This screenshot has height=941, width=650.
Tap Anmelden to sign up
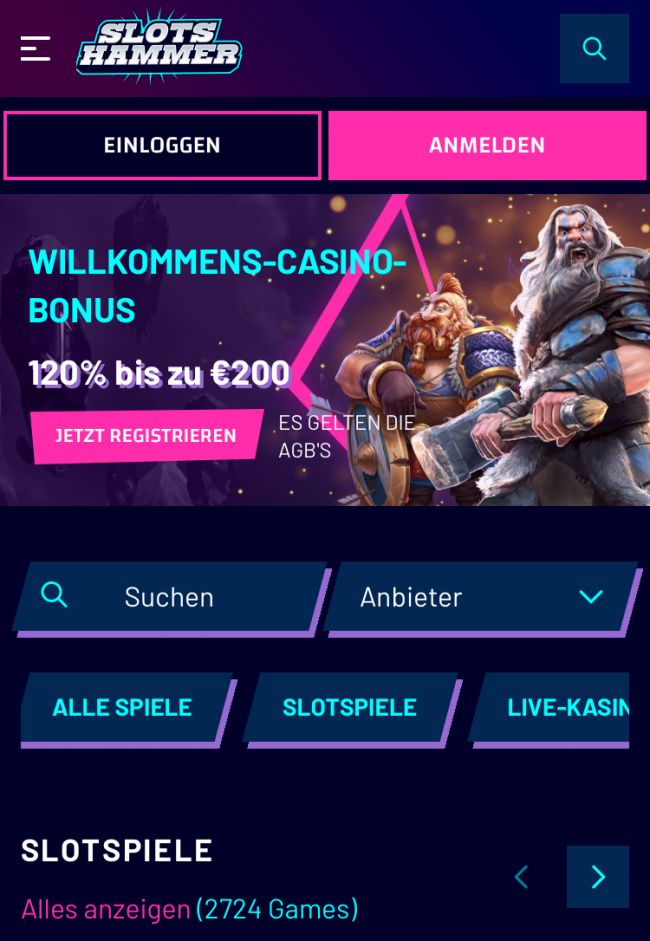[487, 145]
